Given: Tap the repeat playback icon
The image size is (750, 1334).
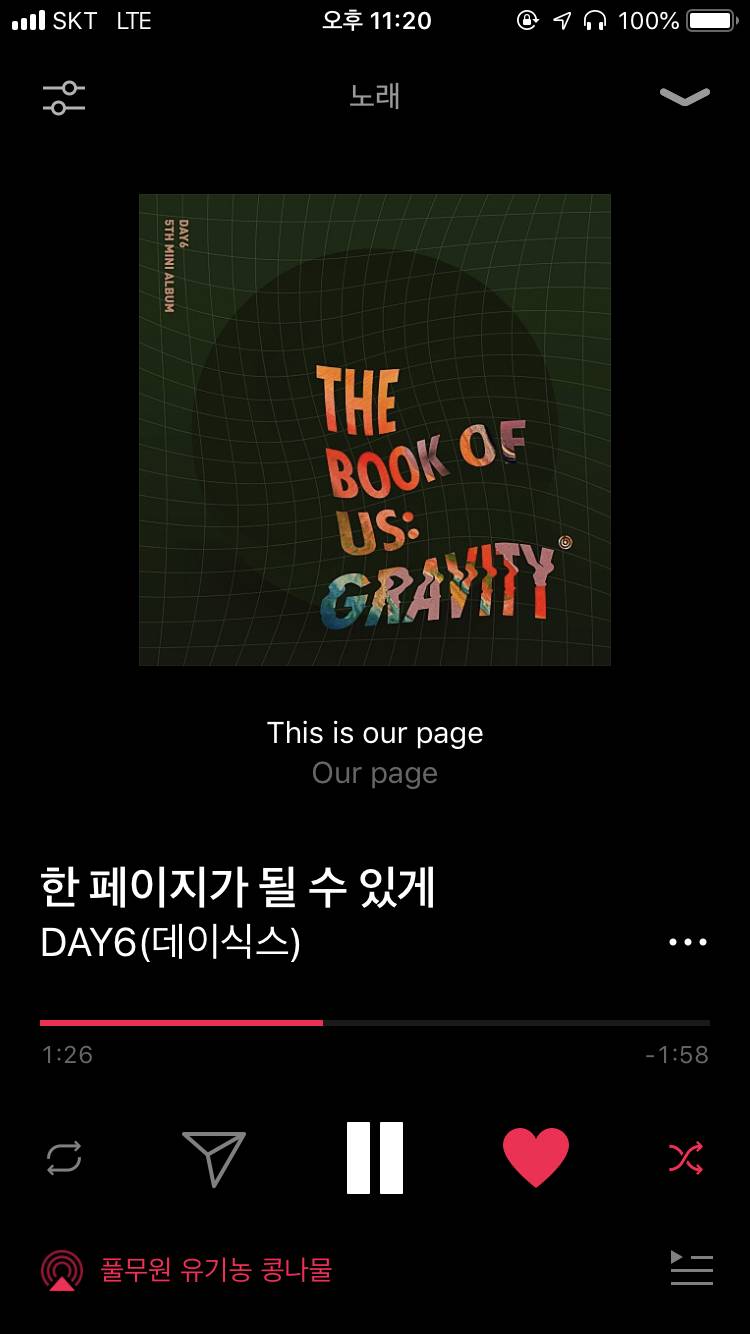Looking at the screenshot, I should click(x=63, y=1158).
